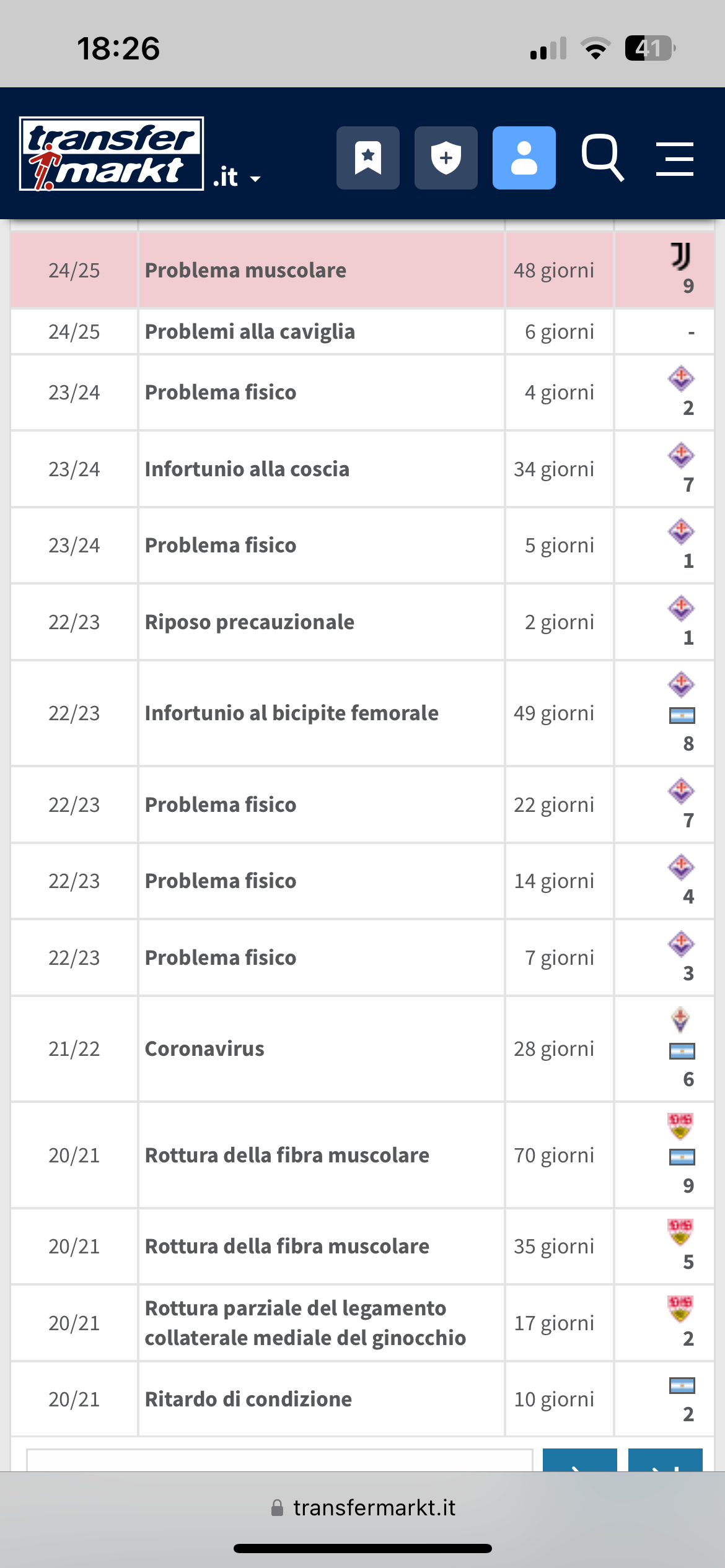Go to the next page arrow
The width and height of the screenshot is (725, 1568).
pyautogui.click(x=579, y=1460)
